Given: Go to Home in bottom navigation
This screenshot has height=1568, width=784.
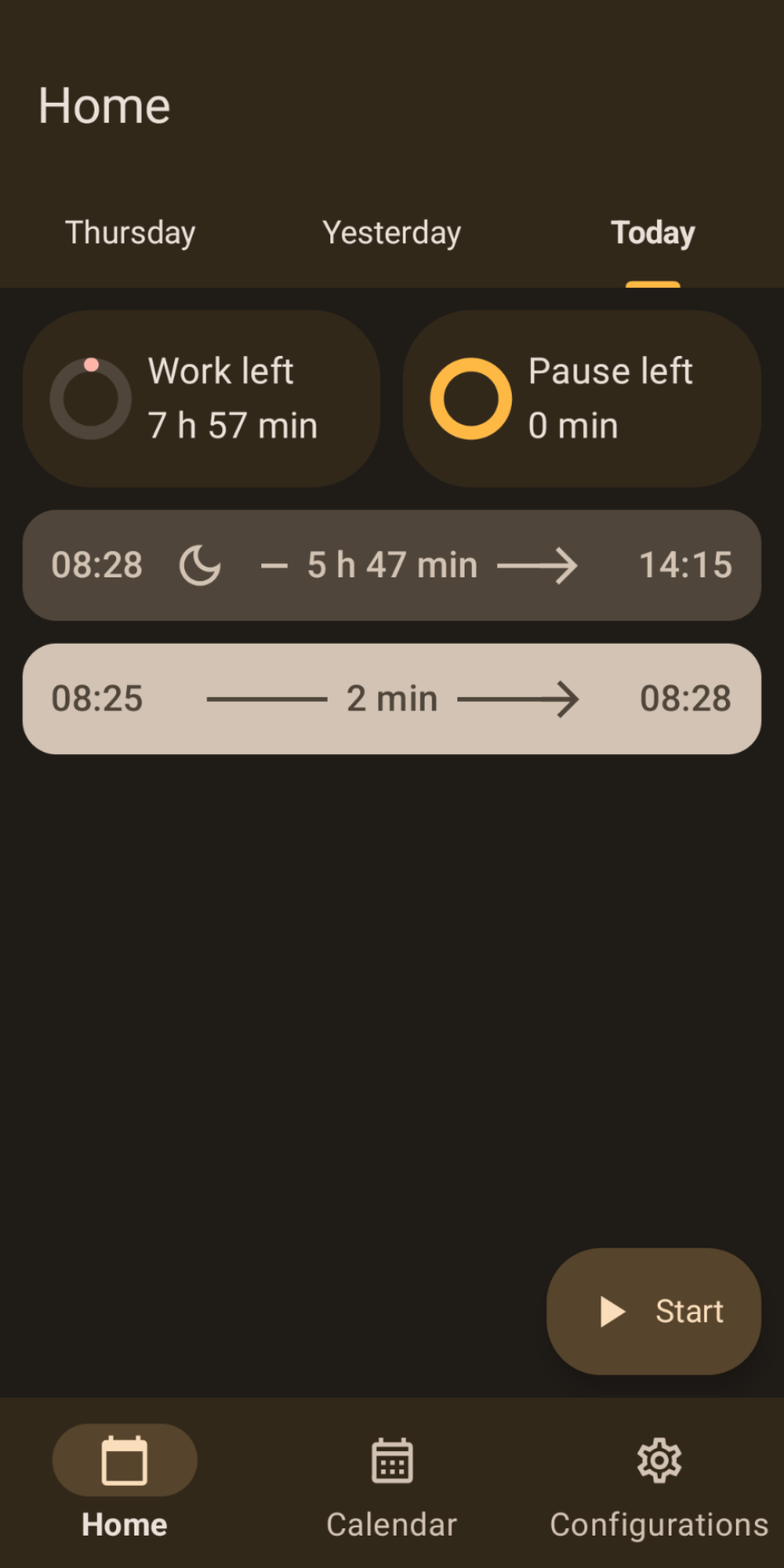Looking at the screenshot, I should (x=124, y=1483).
